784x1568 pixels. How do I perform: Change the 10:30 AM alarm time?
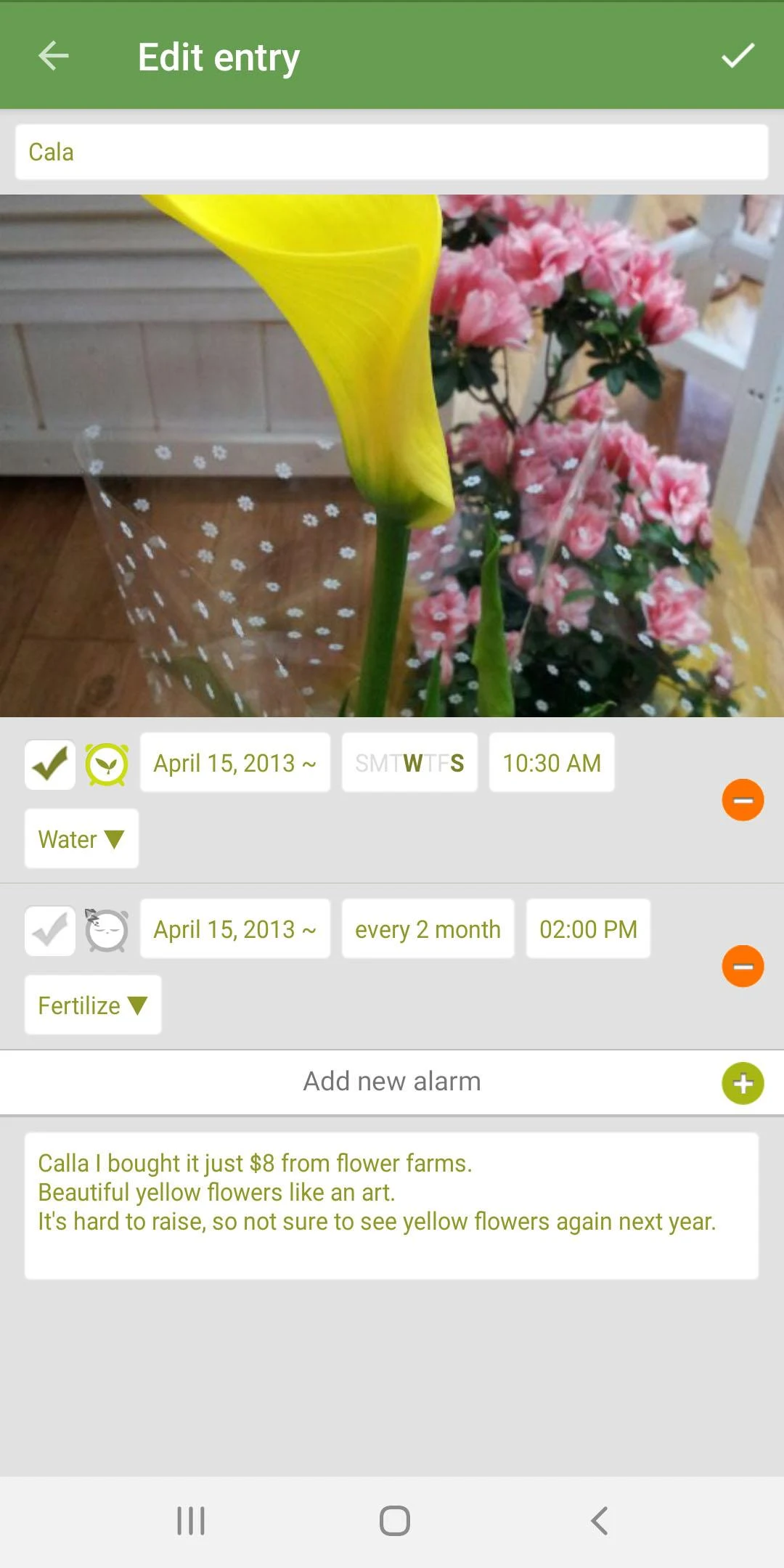coord(552,763)
